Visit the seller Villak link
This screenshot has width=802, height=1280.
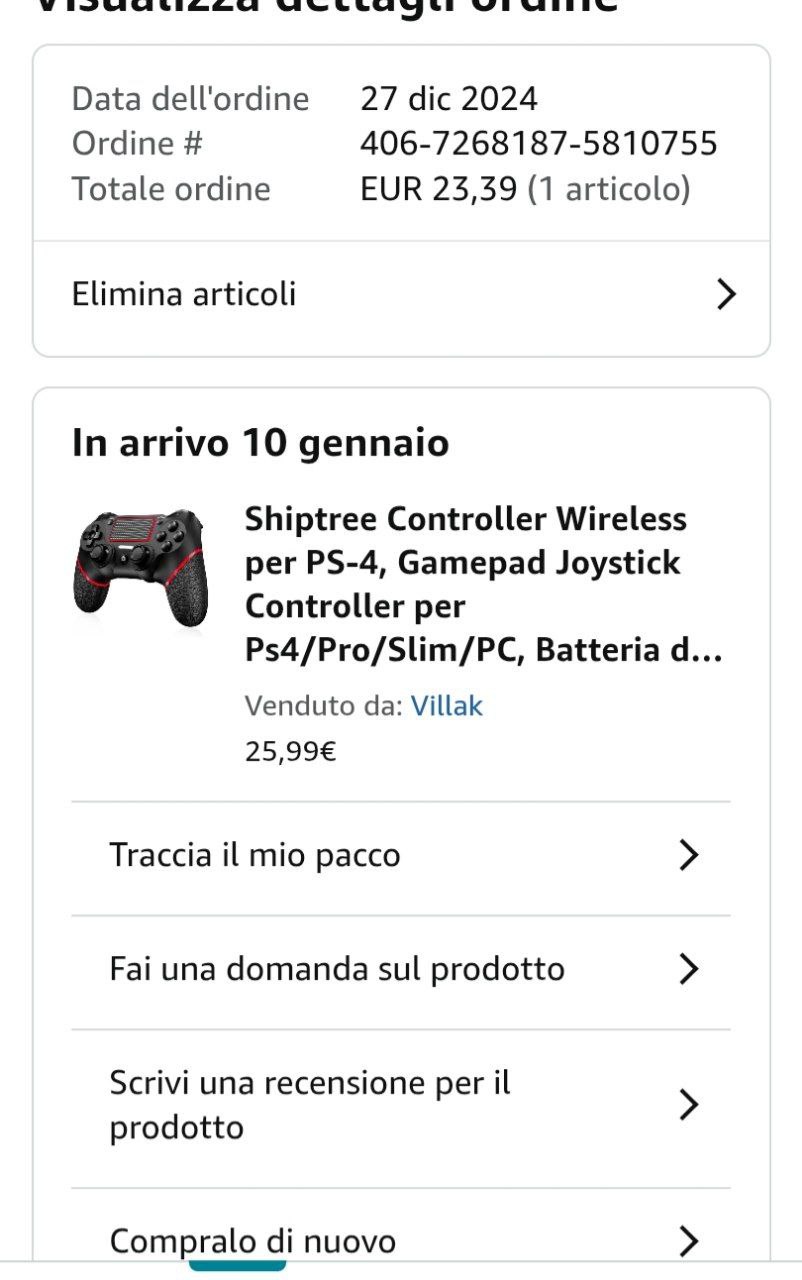pos(446,706)
